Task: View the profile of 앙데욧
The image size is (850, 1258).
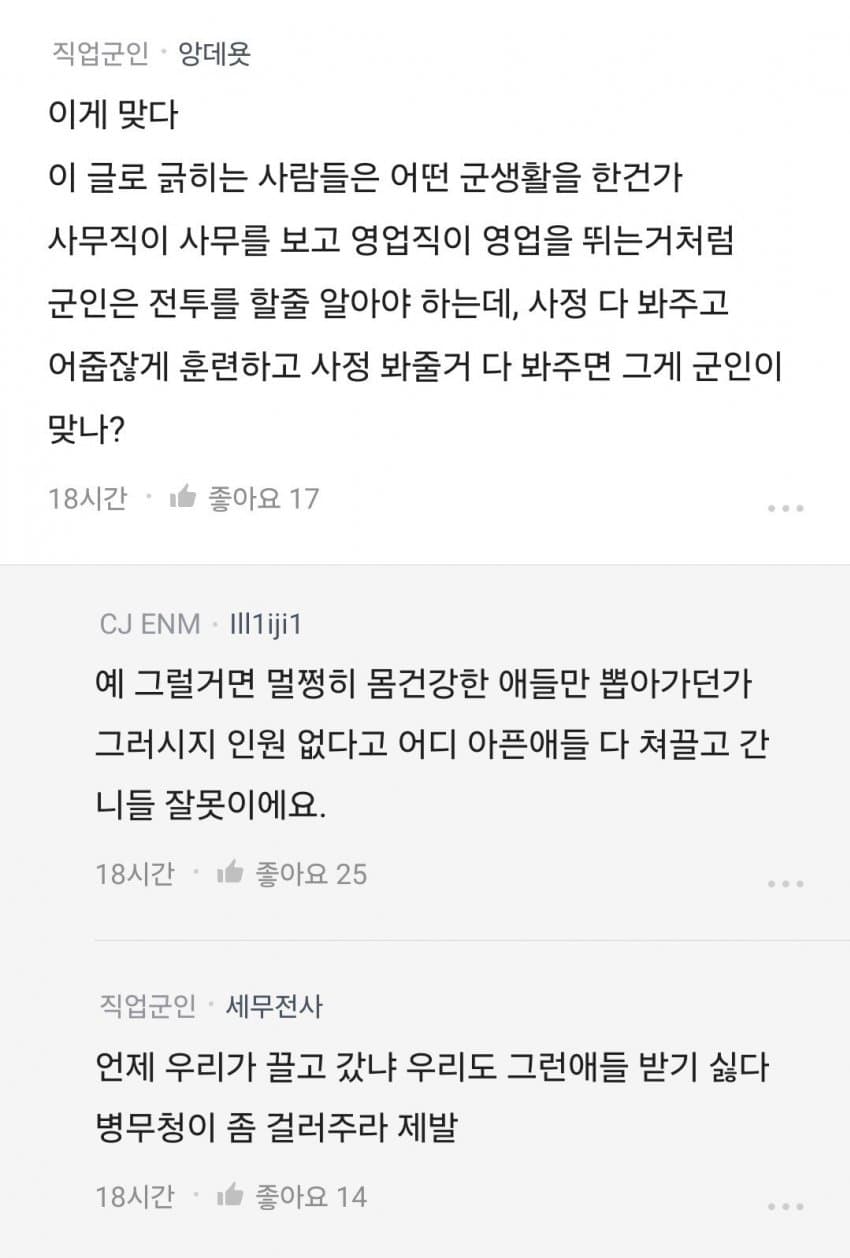Action: (x=214, y=53)
